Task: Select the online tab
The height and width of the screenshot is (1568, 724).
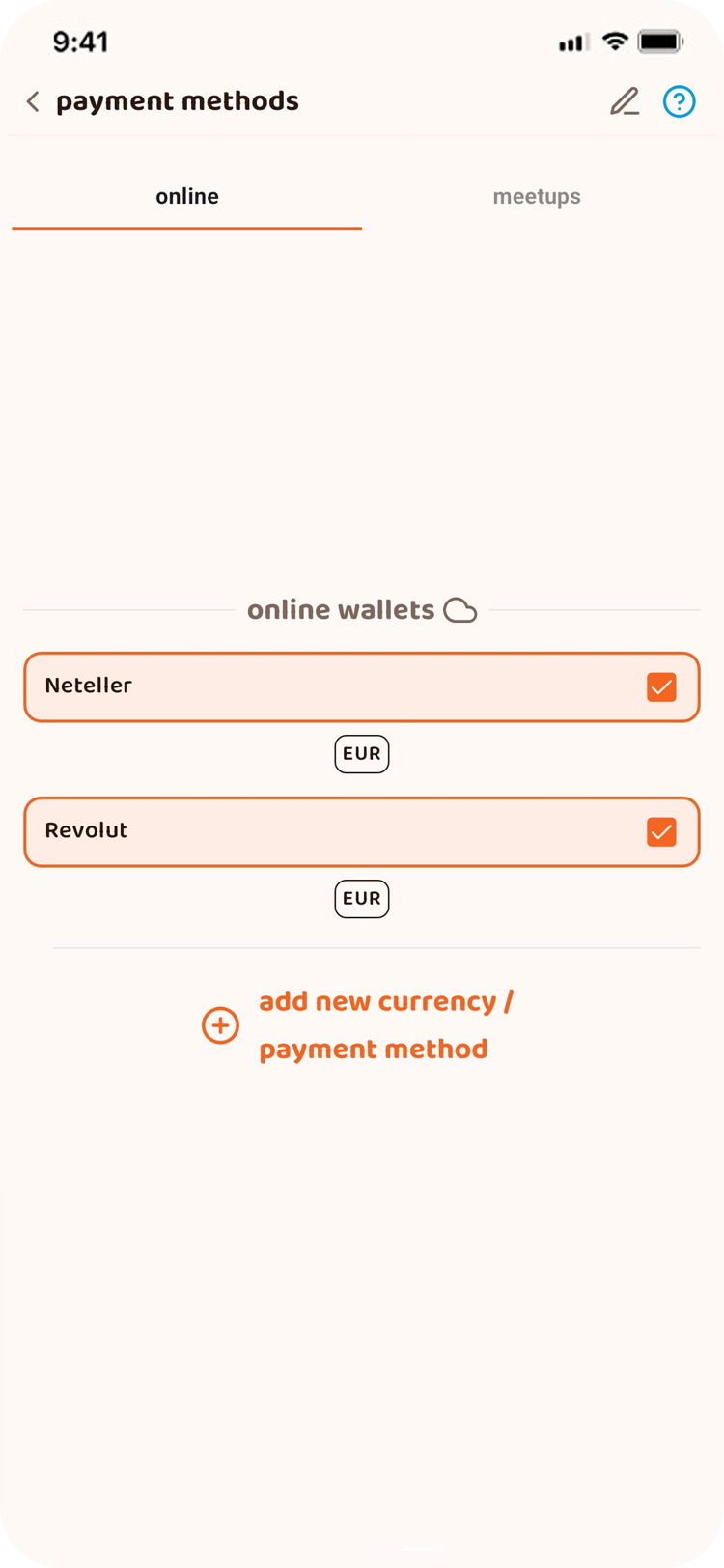Action: click(187, 196)
